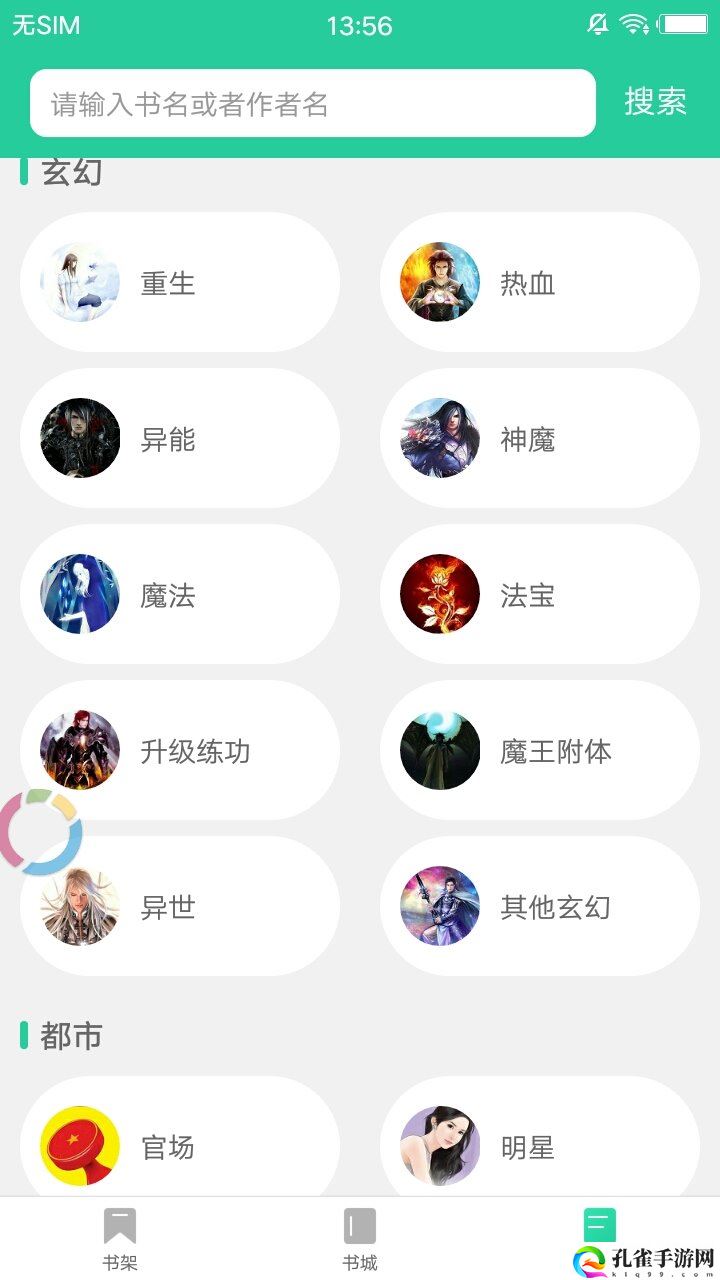Screen dimensions: 720x1280
Task: Open the 明星 (Celebrity) category icon
Action: point(438,1147)
